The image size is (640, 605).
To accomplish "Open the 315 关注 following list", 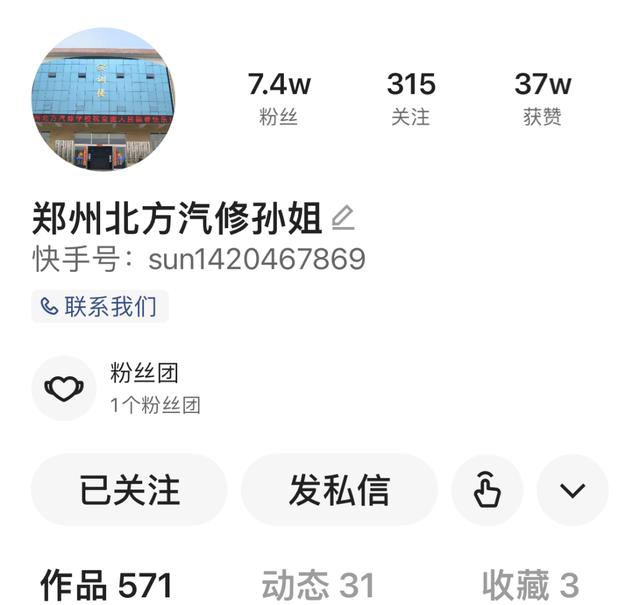I will pyautogui.click(x=410, y=98).
